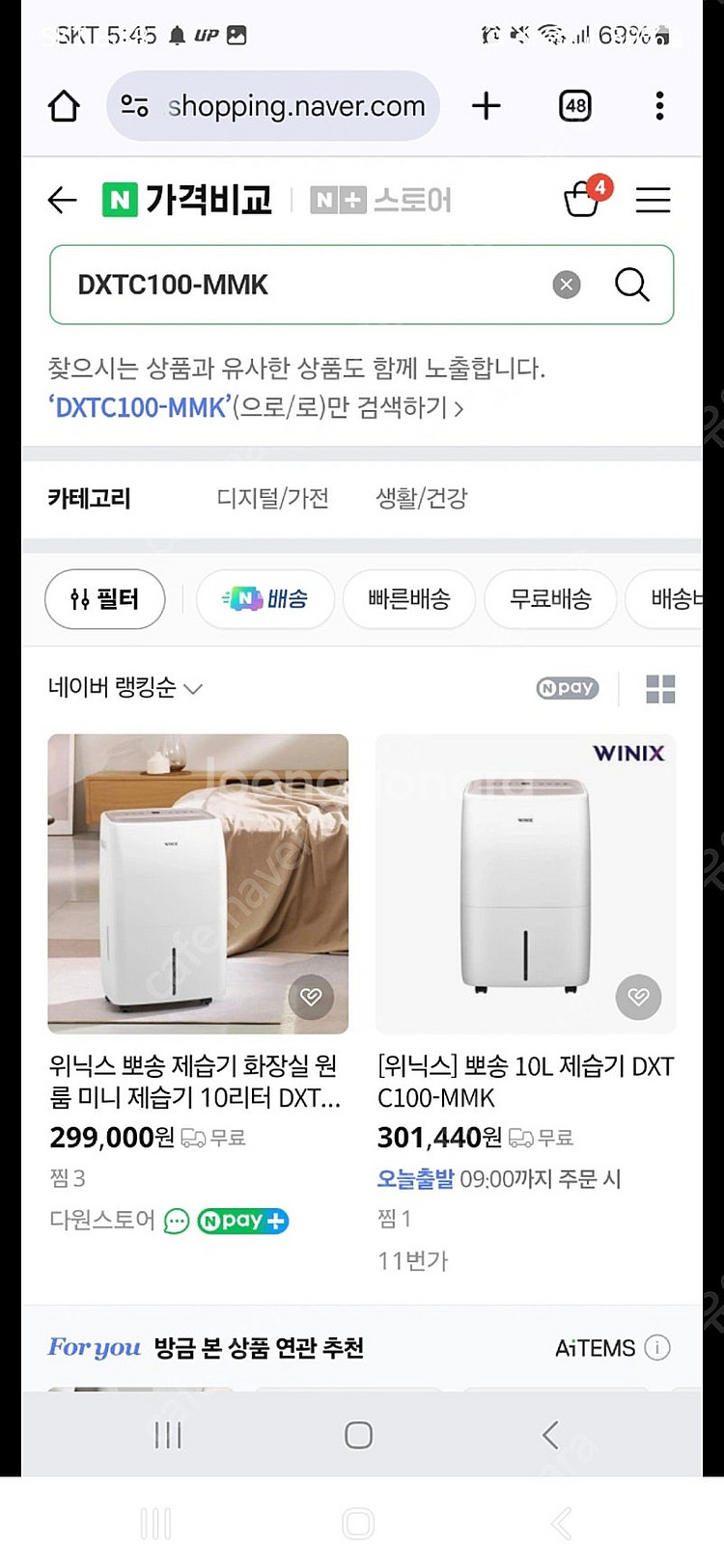Switch the results view layout
Viewport: 724px width, 1568px height.
click(x=660, y=689)
